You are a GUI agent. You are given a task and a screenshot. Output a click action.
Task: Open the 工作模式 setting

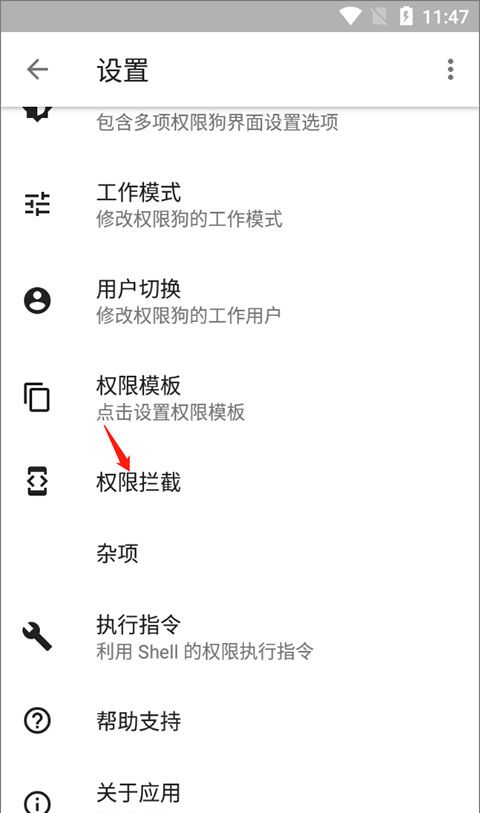[240, 204]
